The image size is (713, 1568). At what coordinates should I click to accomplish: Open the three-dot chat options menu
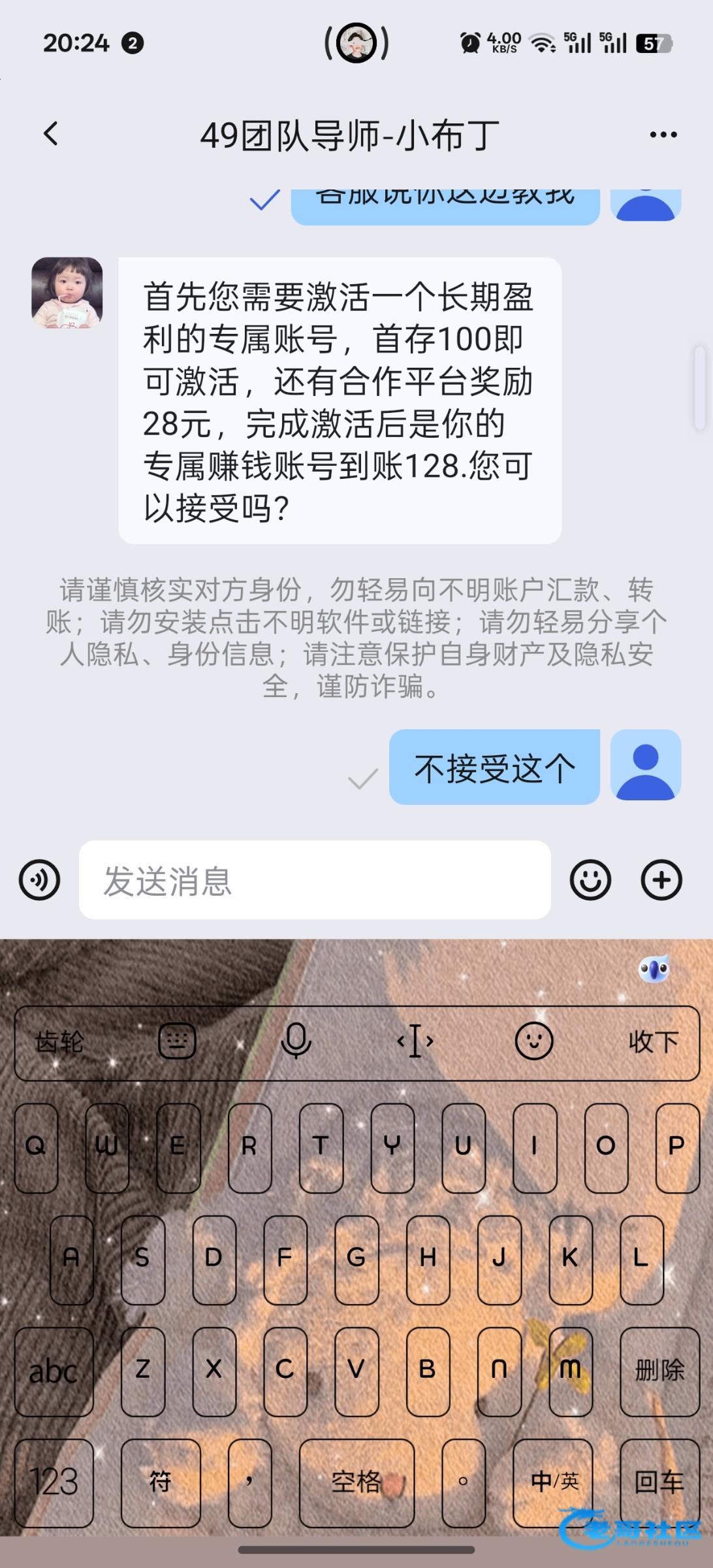click(x=663, y=135)
